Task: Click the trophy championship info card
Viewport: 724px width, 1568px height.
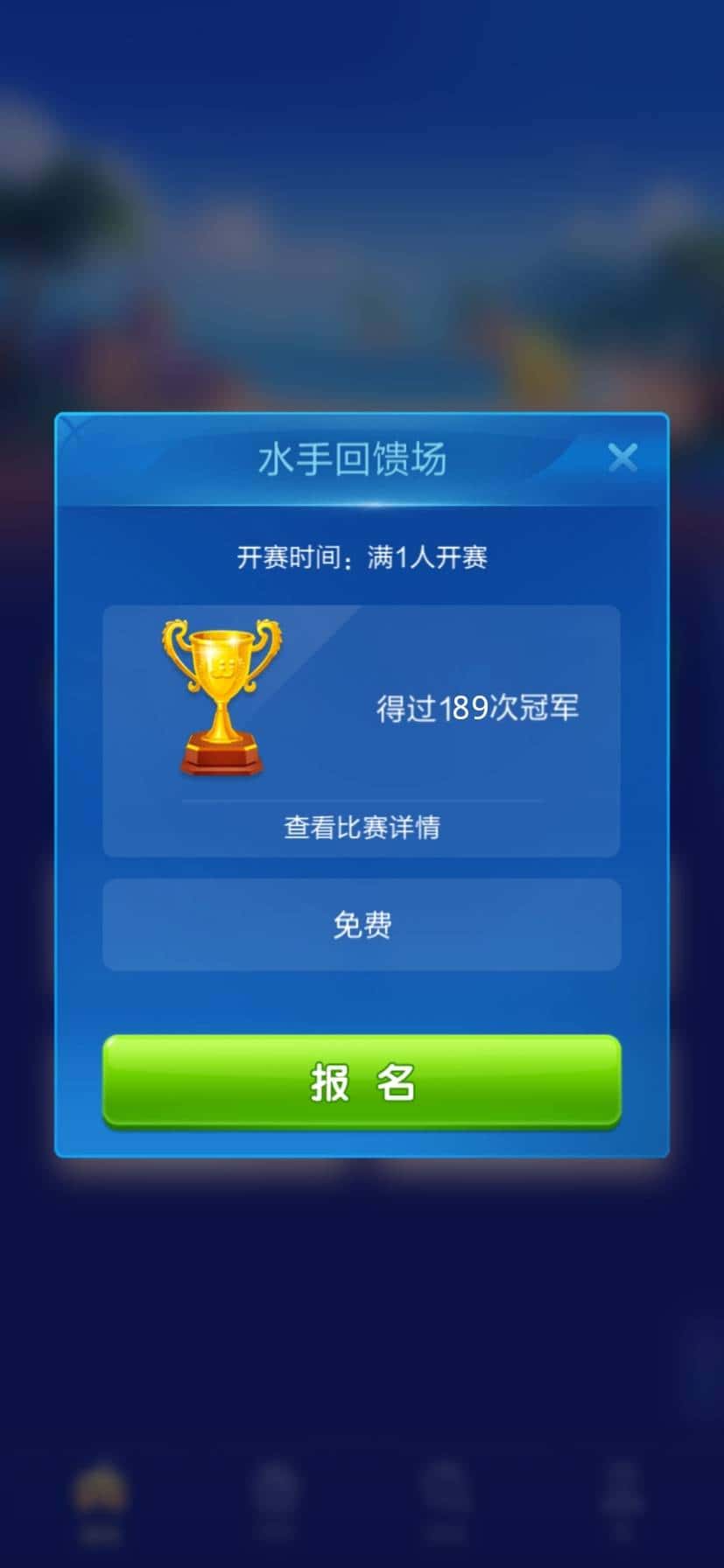Action: (362, 731)
